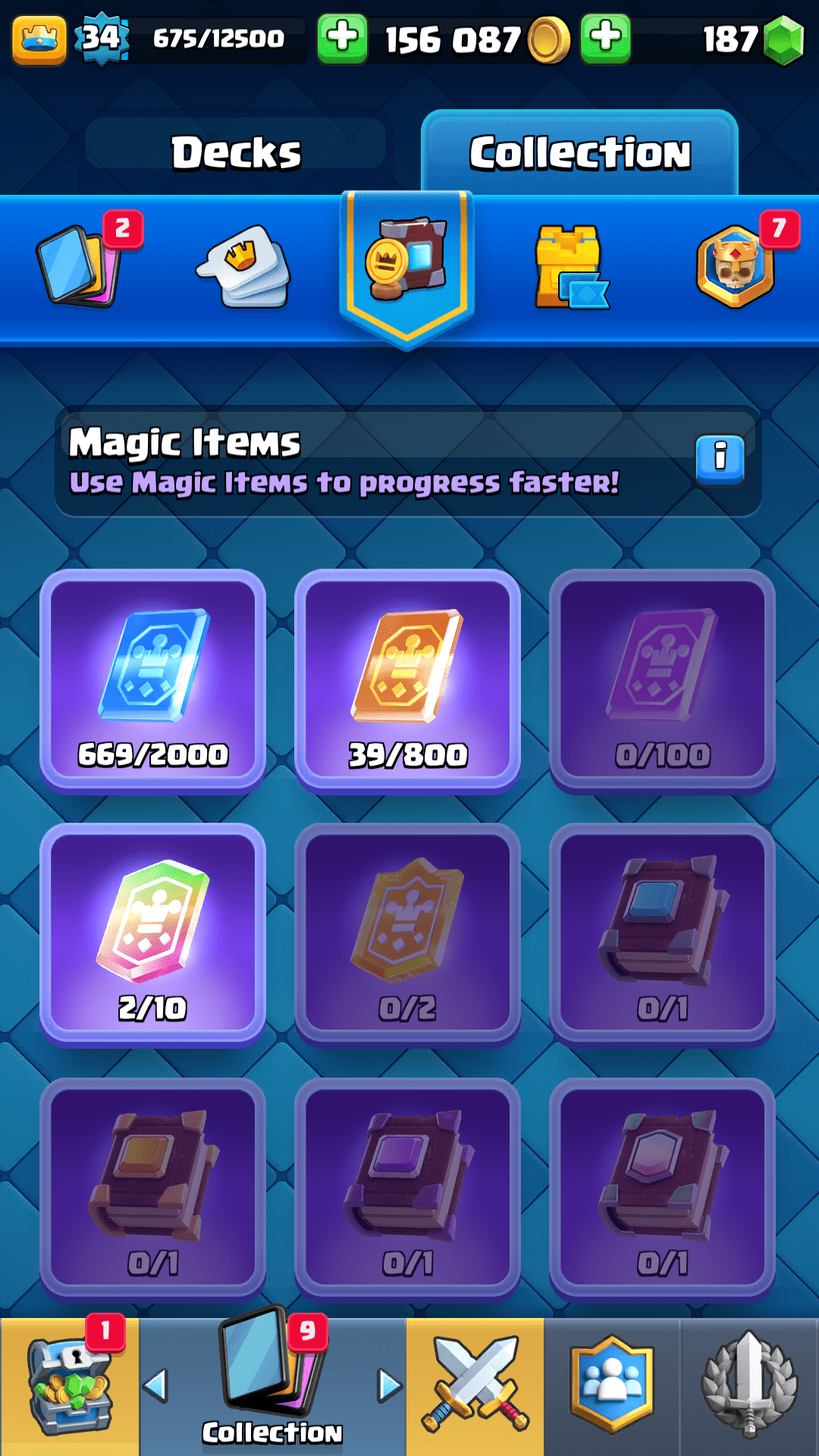This screenshot has width=819, height=1456.
Task: Go to the Battle tab with crossed swords
Action: pyautogui.click(x=475, y=1386)
